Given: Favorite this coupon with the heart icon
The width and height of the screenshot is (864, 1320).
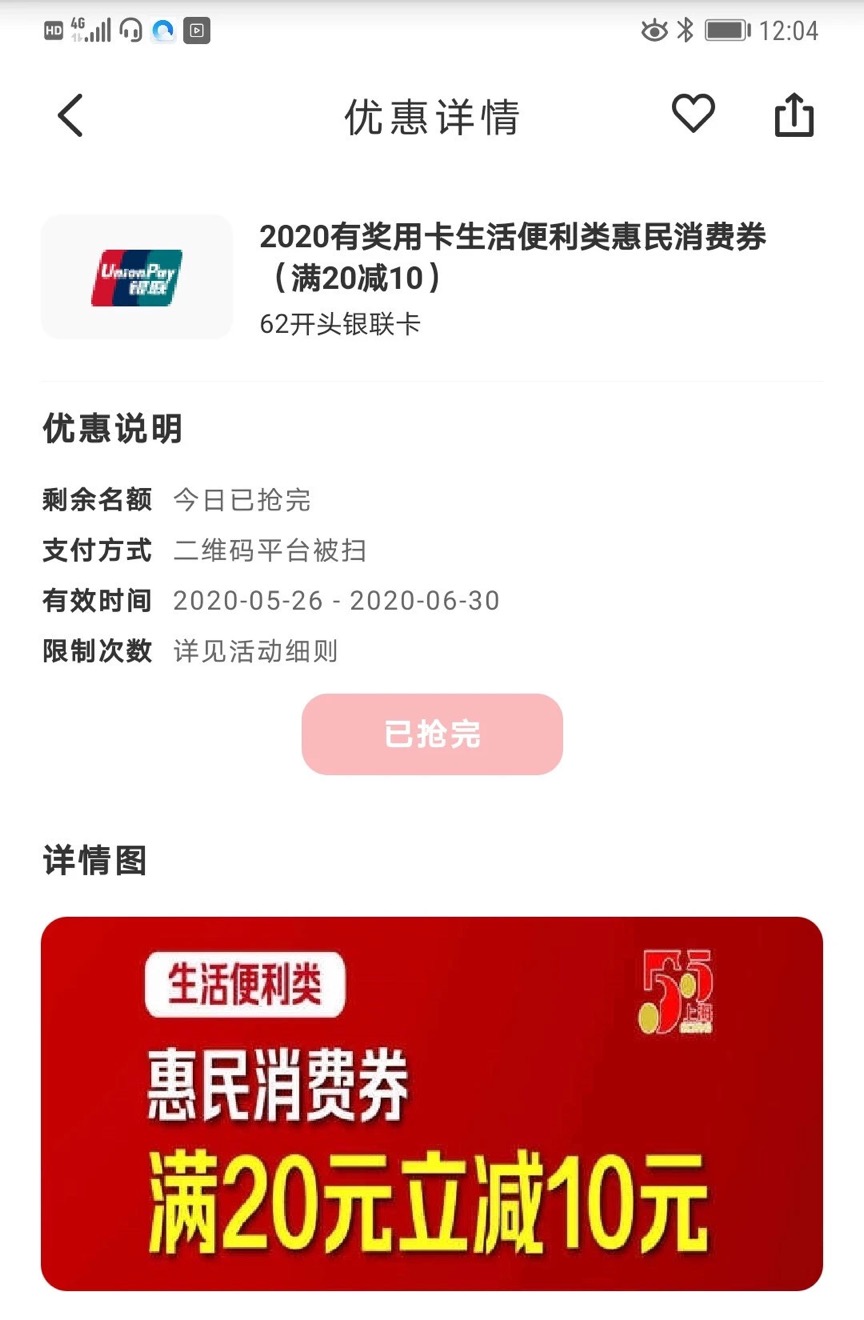Looking at the screenshot, I should [x=693, y=114].
